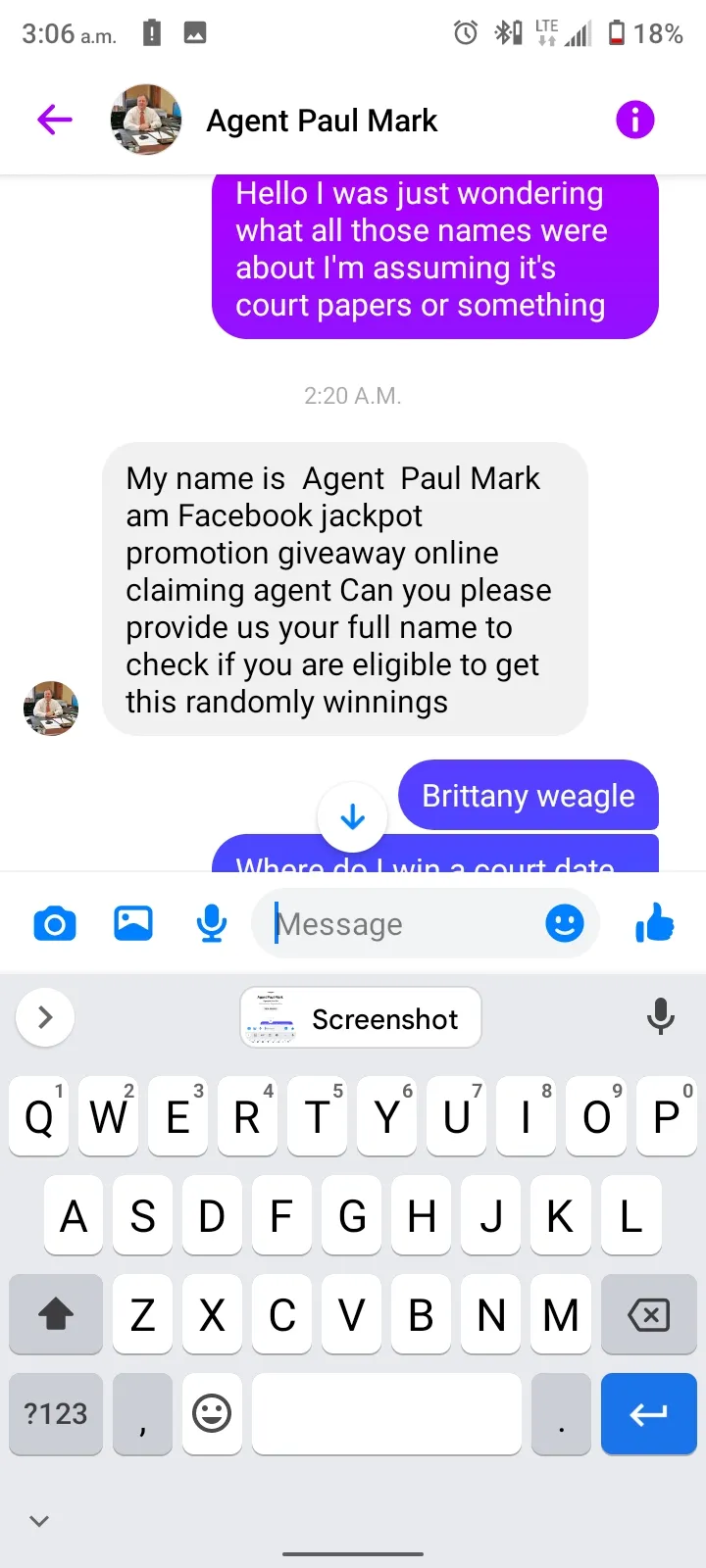Send a thumbs-up like
706x1568 pixels.
654,922
